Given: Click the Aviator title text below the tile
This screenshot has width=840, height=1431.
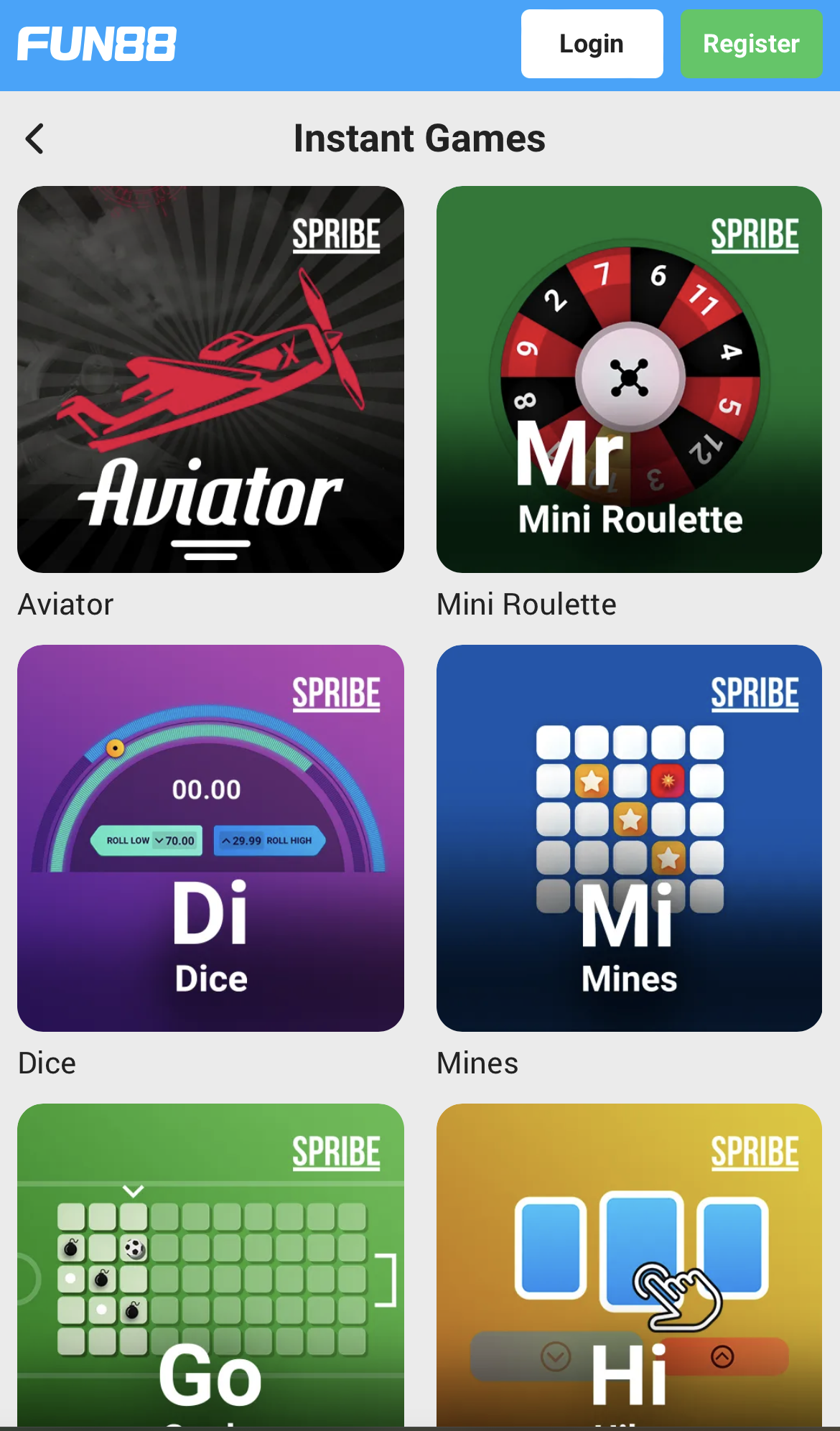Looking at the screenshot, I should click(65, 604).
